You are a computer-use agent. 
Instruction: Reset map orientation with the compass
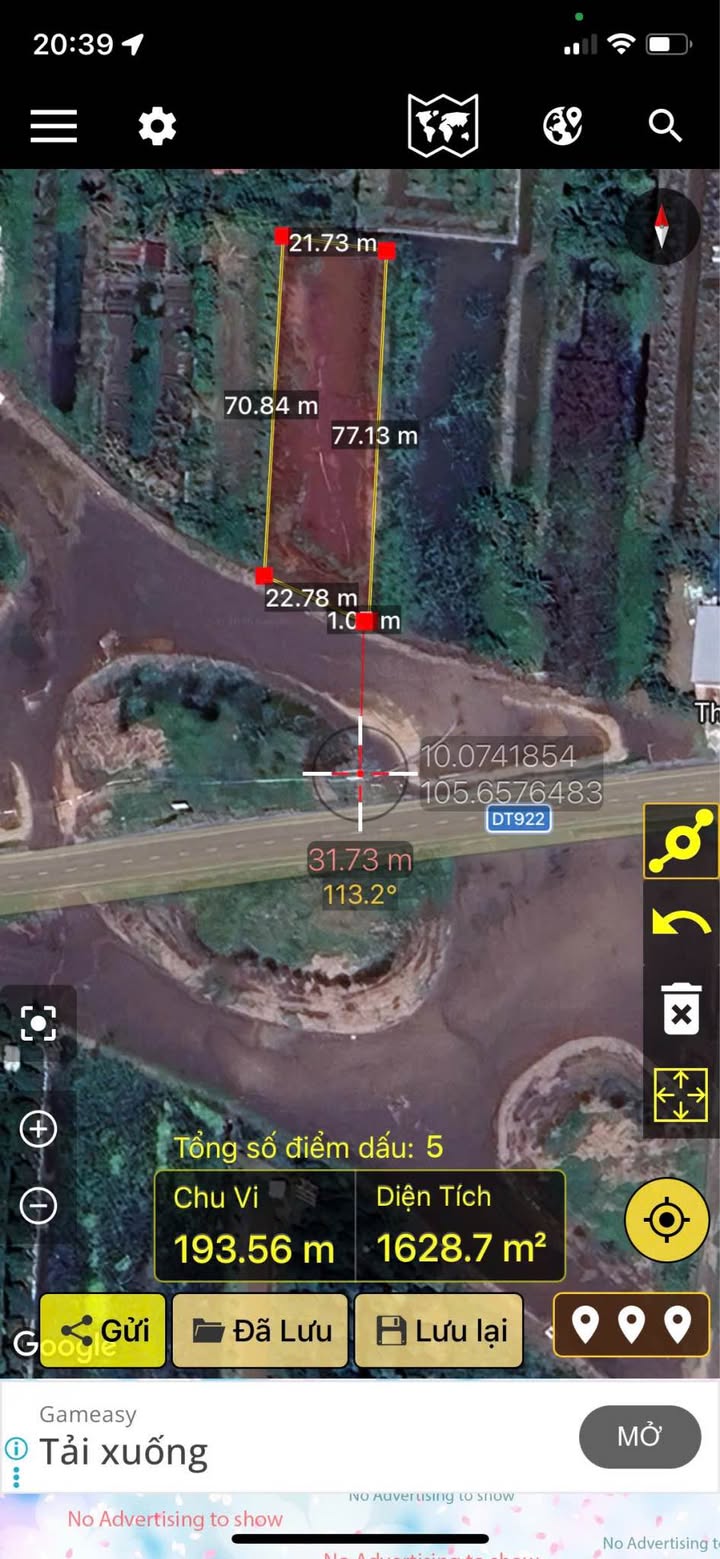661,227
